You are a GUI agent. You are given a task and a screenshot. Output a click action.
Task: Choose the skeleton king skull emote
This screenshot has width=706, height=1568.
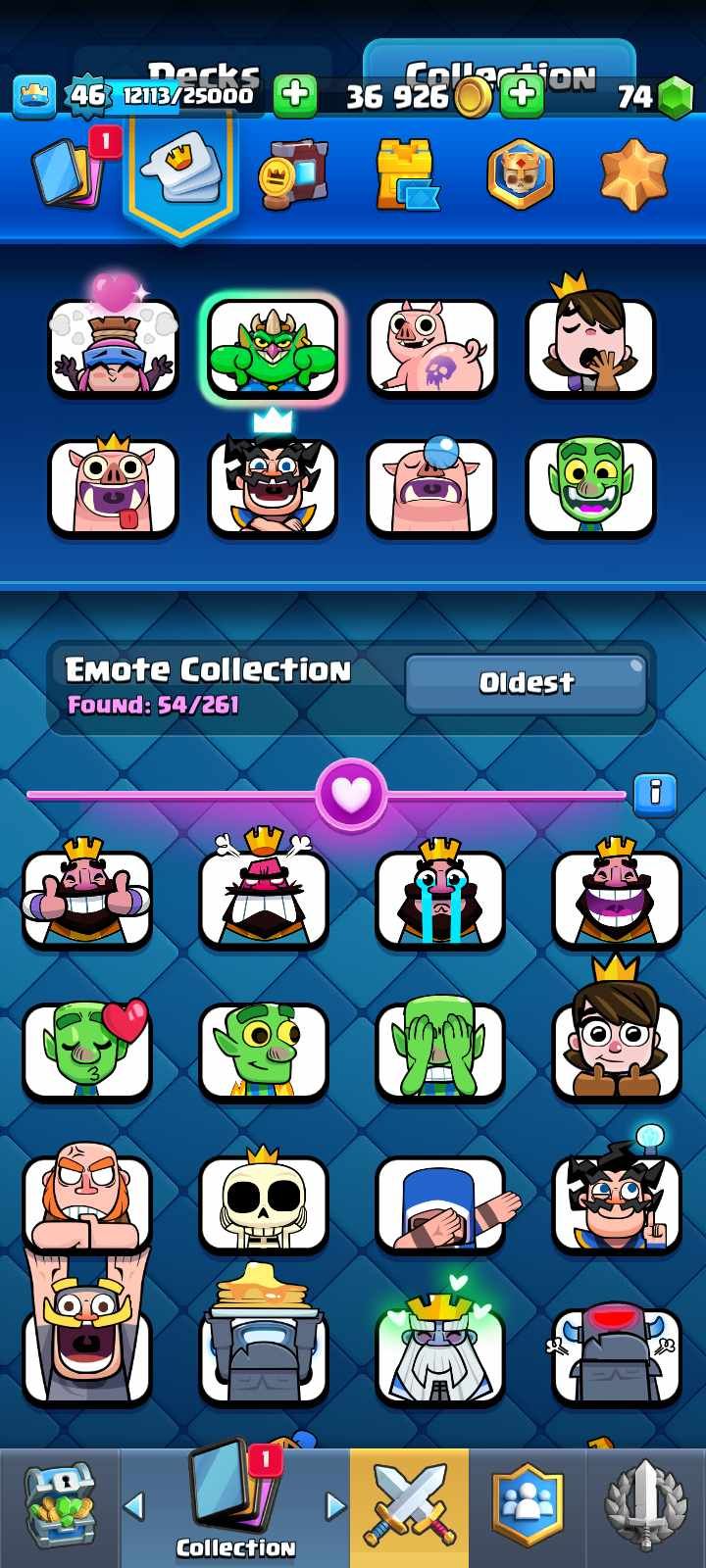click(x=263, y=1201)
